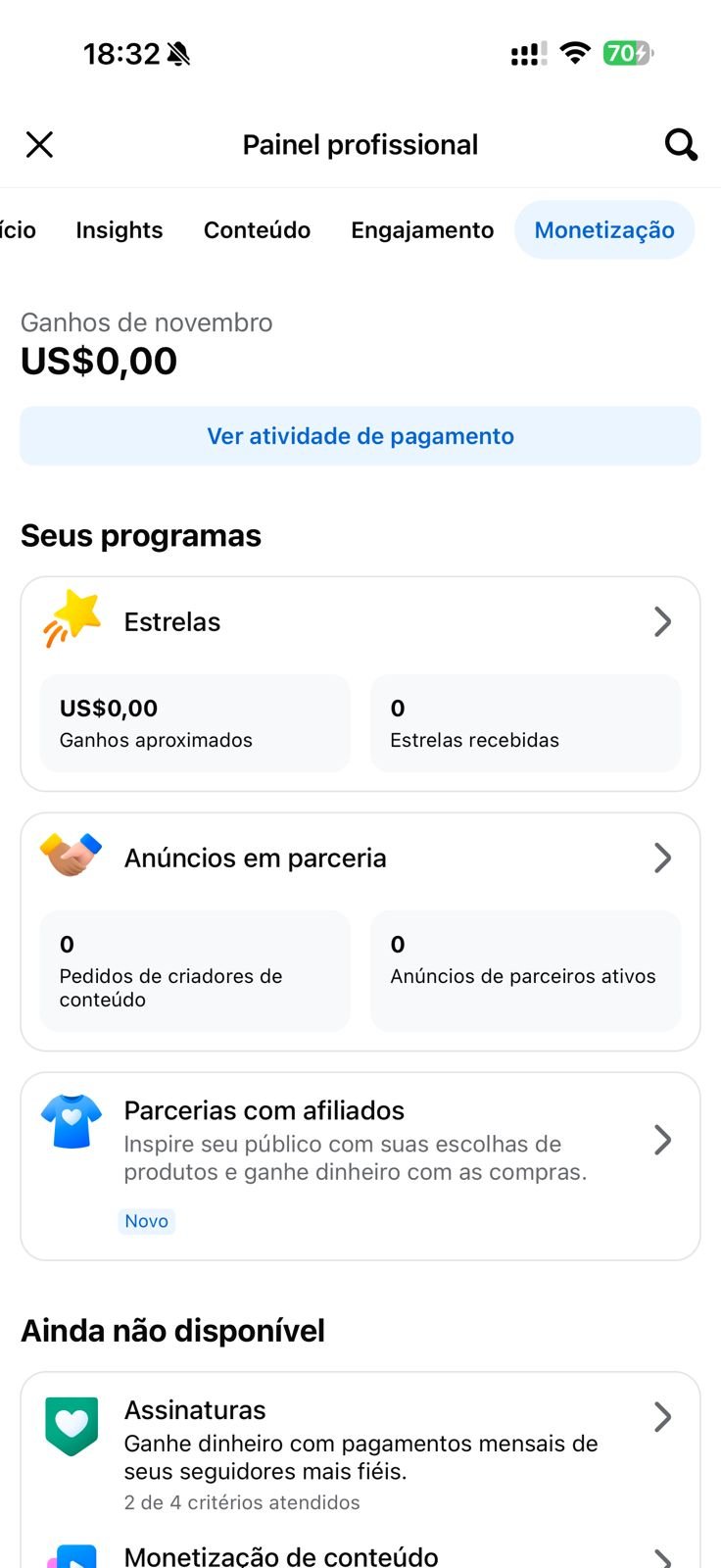Select the Monetização tab
721x1568 pixels.
(x=604, y=230)
